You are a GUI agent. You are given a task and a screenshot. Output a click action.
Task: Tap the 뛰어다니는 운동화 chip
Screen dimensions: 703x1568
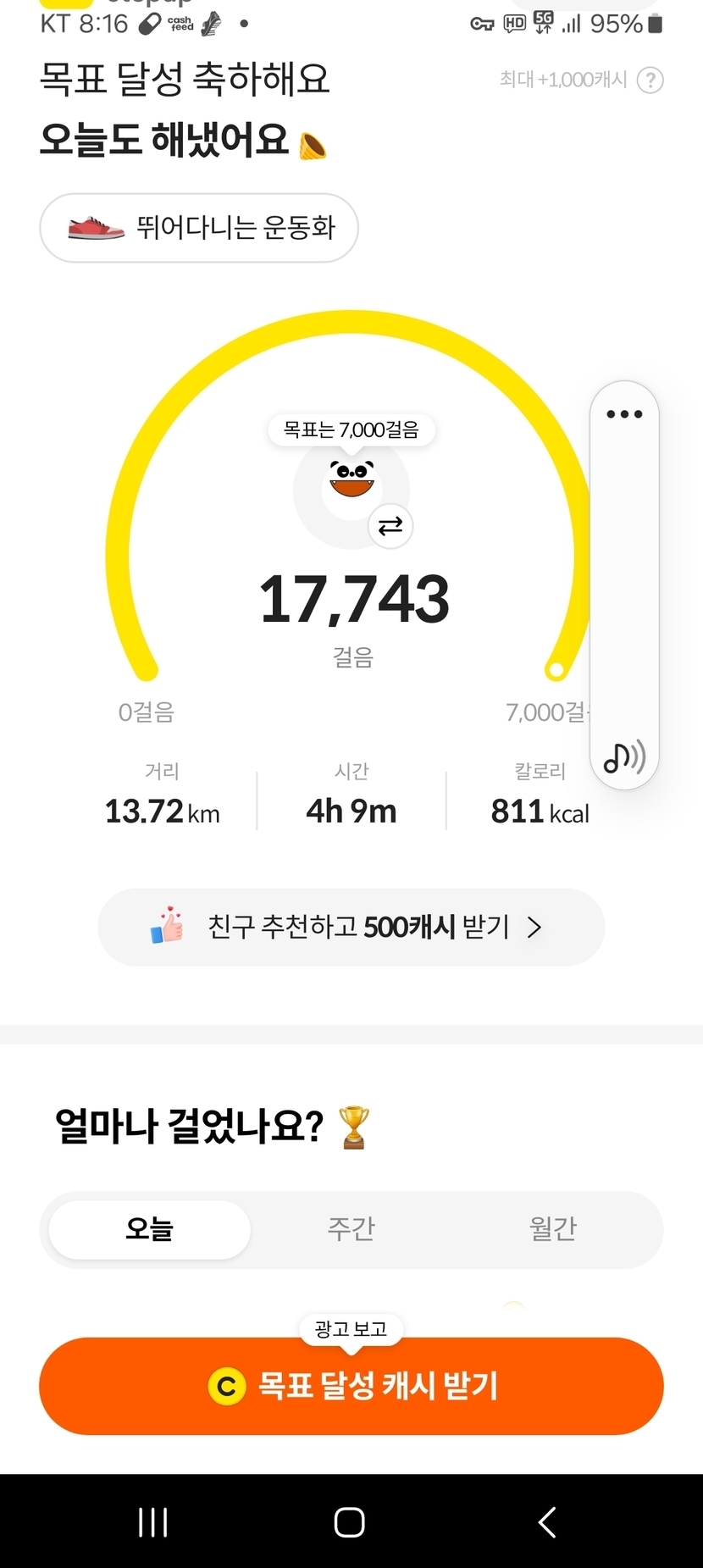coord(199,228)
